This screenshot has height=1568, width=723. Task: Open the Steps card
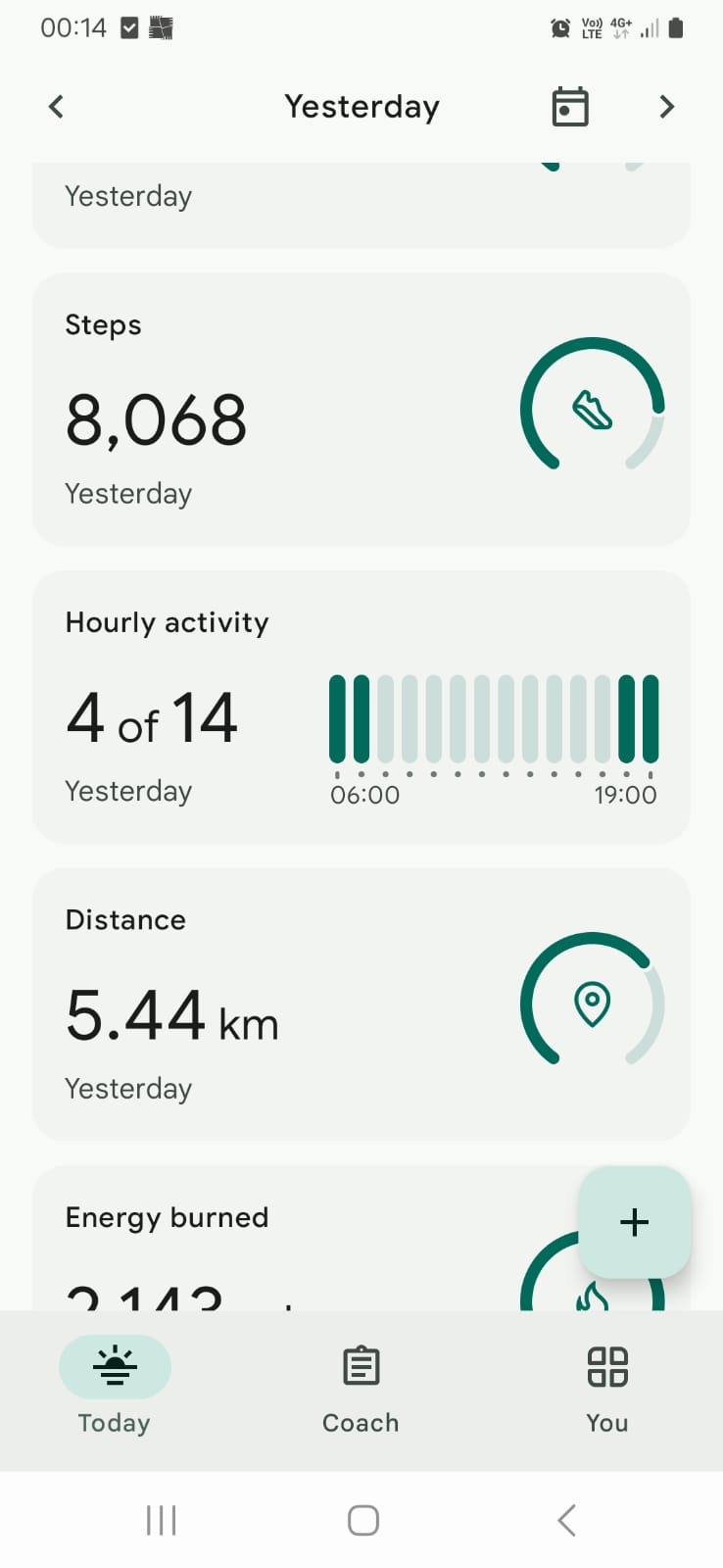click(361, 409)
